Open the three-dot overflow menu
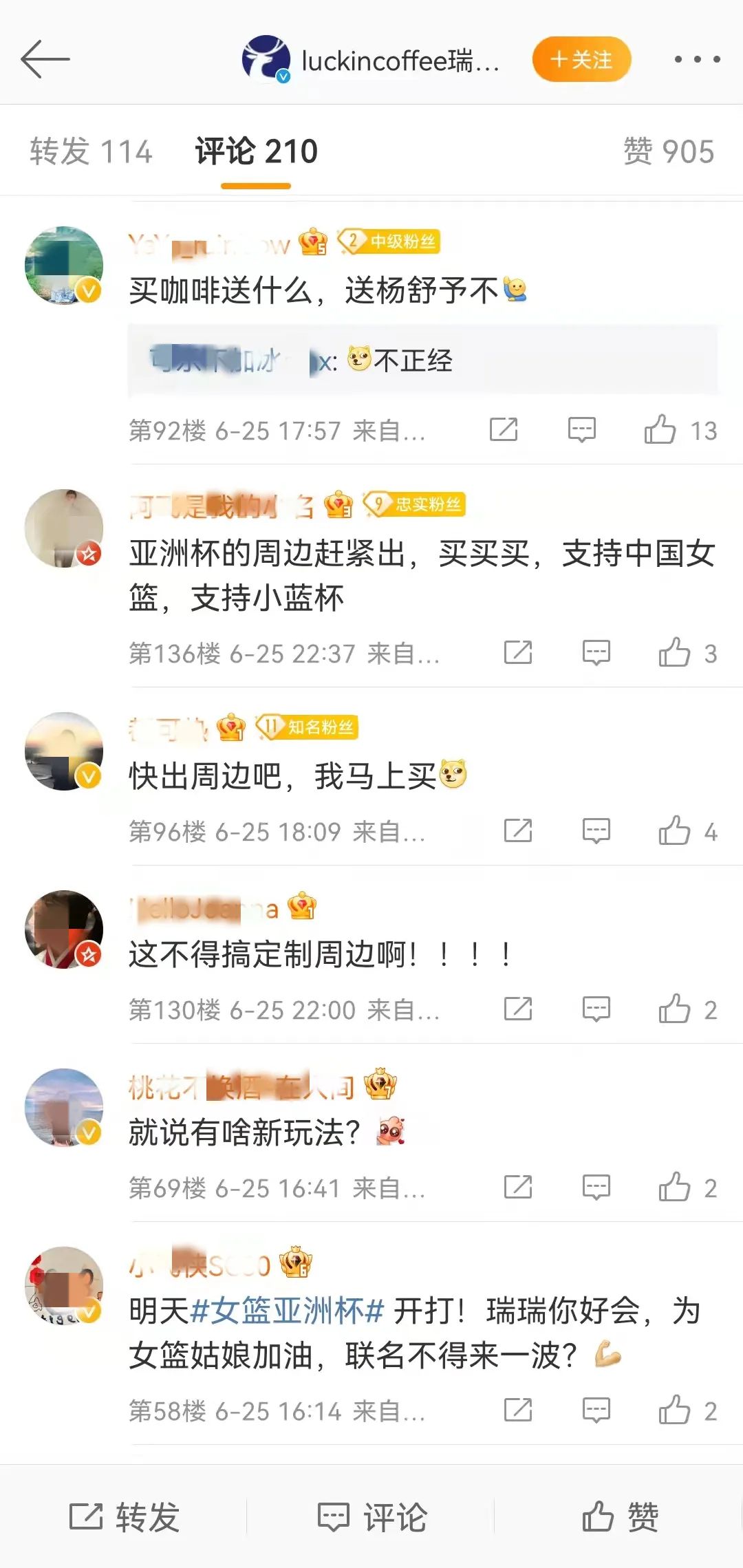This screenshot has width=743, height=1568. 697,60
